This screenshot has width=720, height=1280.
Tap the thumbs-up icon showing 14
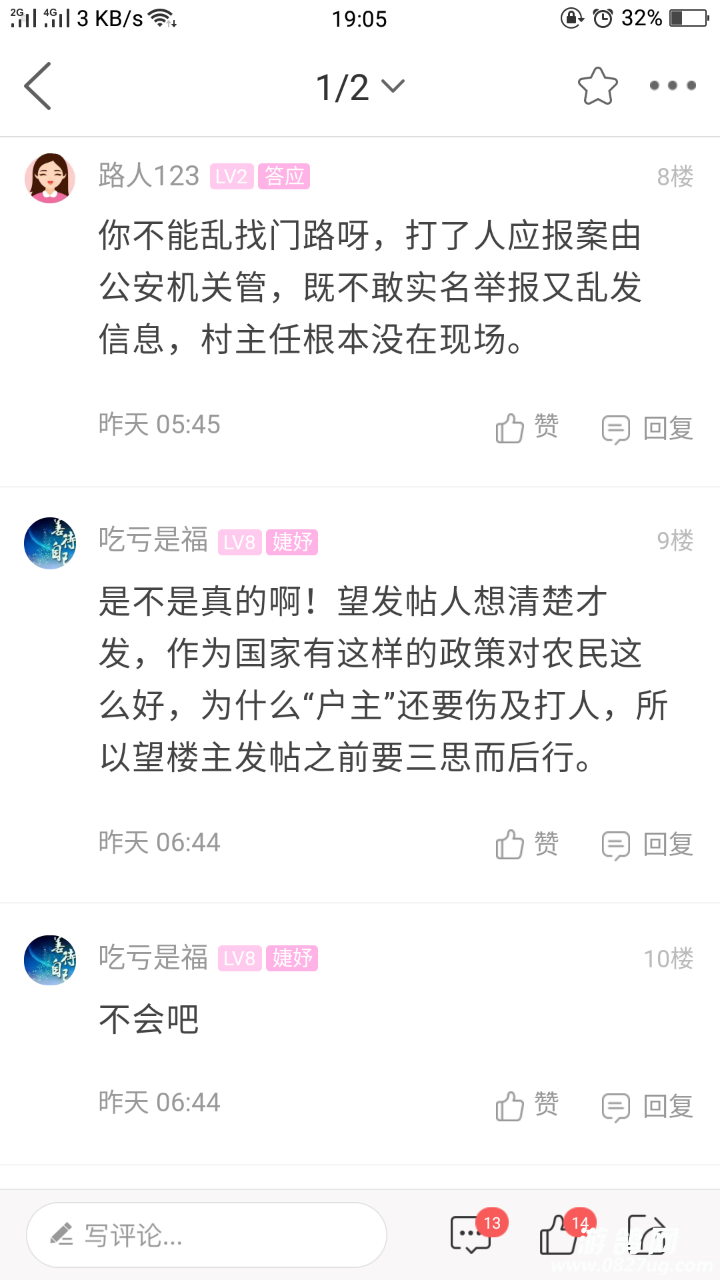coord(559,1234)
